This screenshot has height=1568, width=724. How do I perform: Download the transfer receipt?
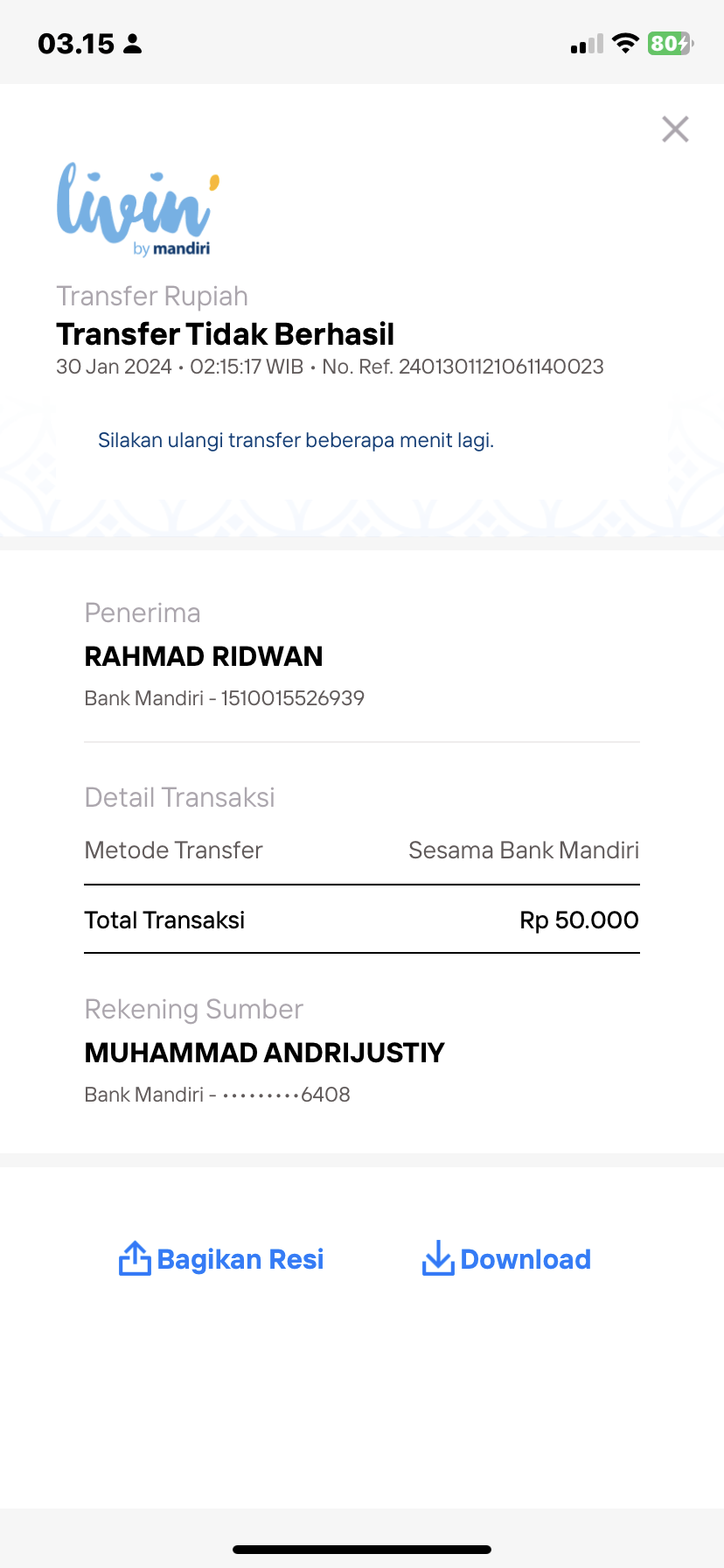(x=506, y=1259)
